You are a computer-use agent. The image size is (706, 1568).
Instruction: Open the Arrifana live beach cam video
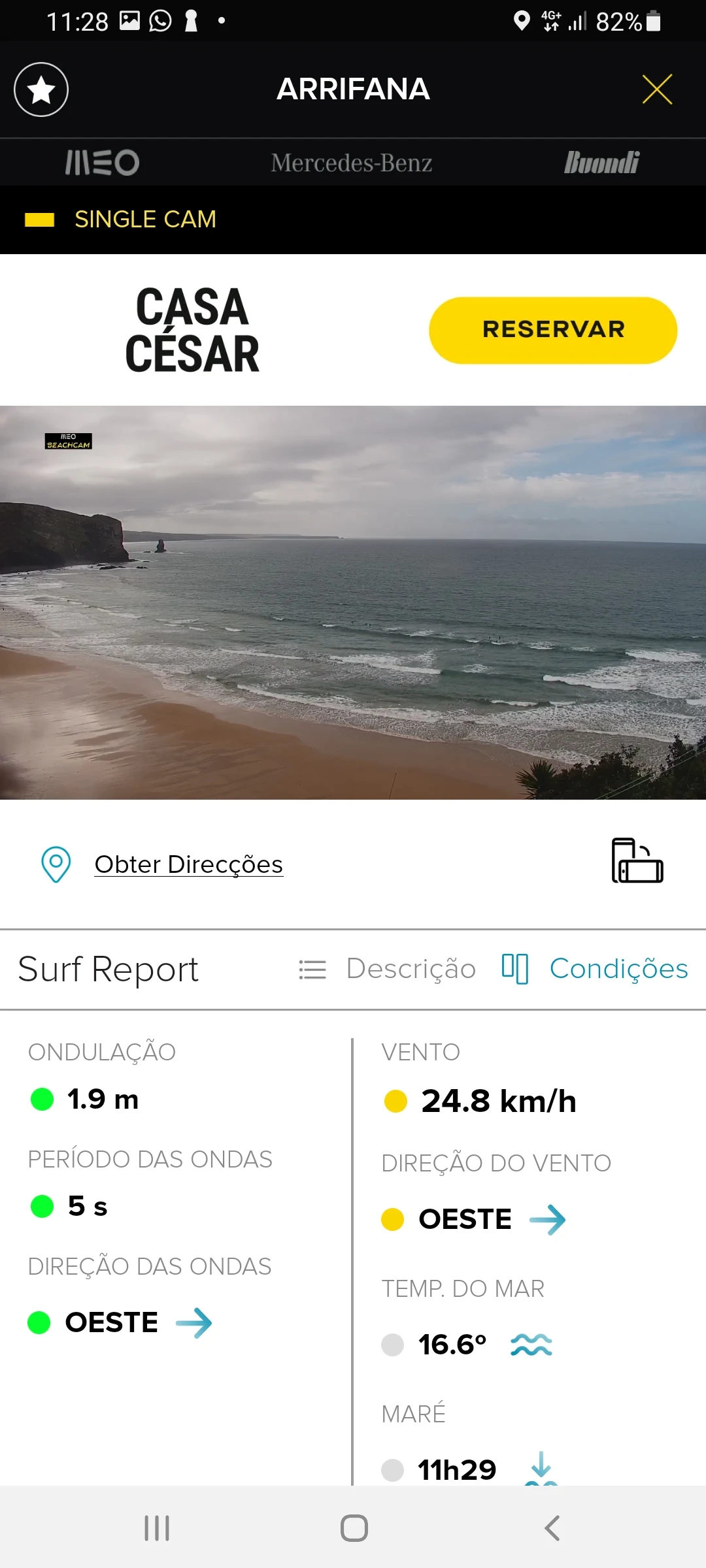point(353,602)
